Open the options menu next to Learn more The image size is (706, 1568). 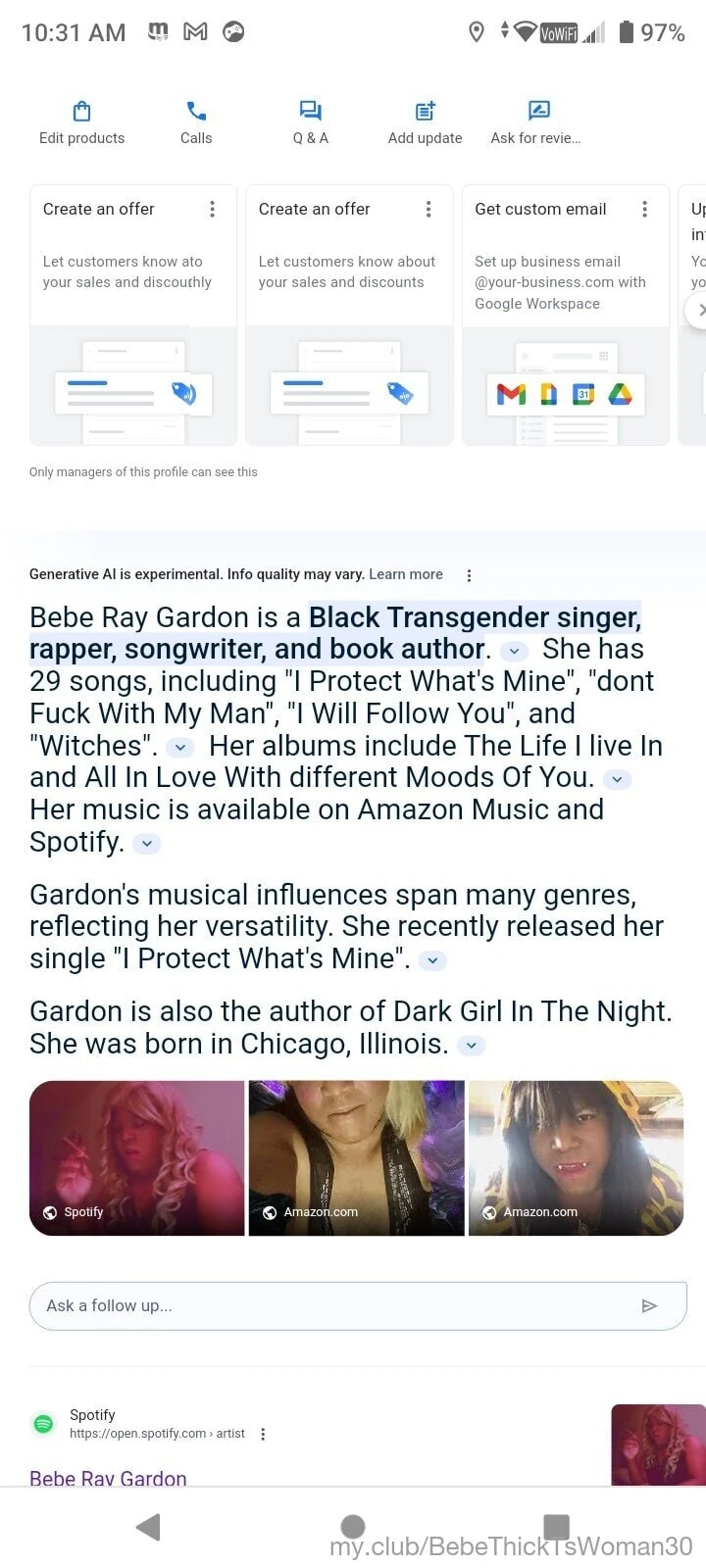point(469,575)
